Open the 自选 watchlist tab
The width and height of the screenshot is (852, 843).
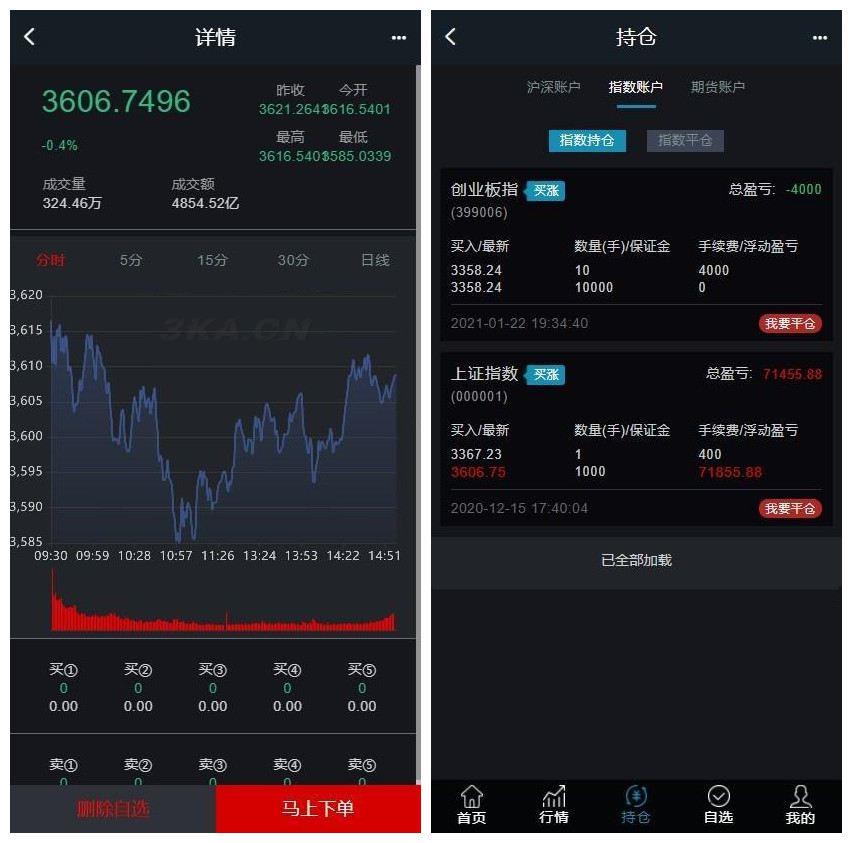(x=718, y=804)
